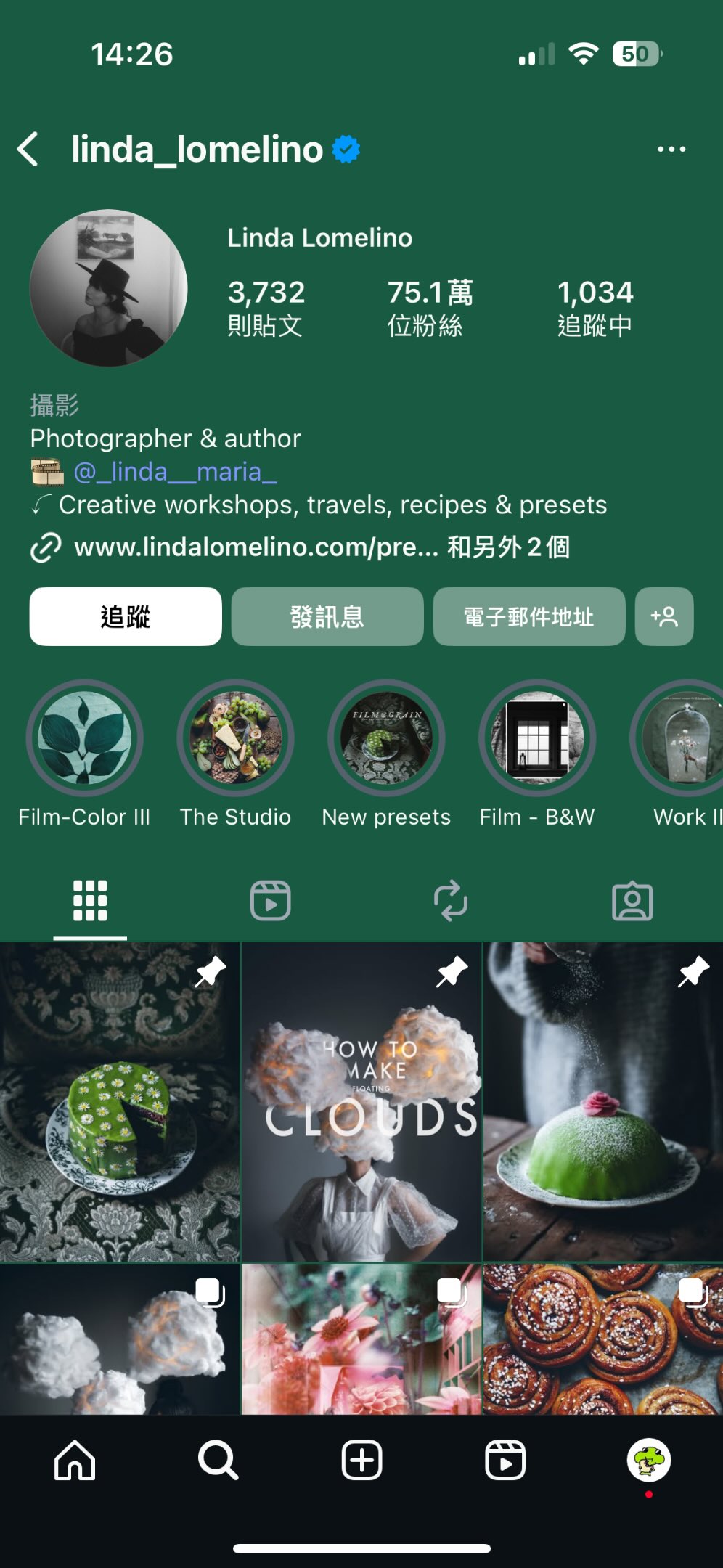723x1568 pixels.
Task: View the 75.1萬 followers list
Action: pos(429,308)
